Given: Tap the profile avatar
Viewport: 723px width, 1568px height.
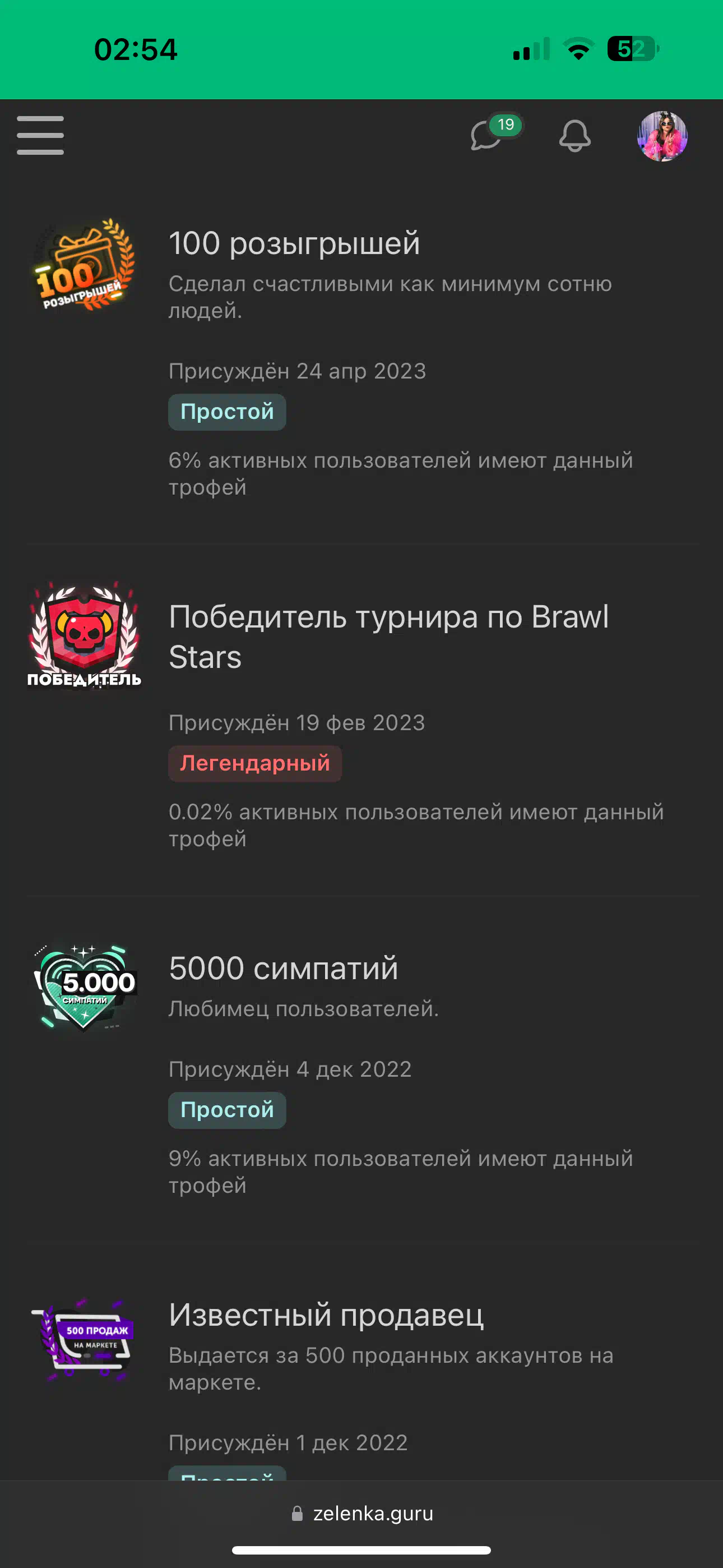Looking at the screenshot, I should (662, 136).
